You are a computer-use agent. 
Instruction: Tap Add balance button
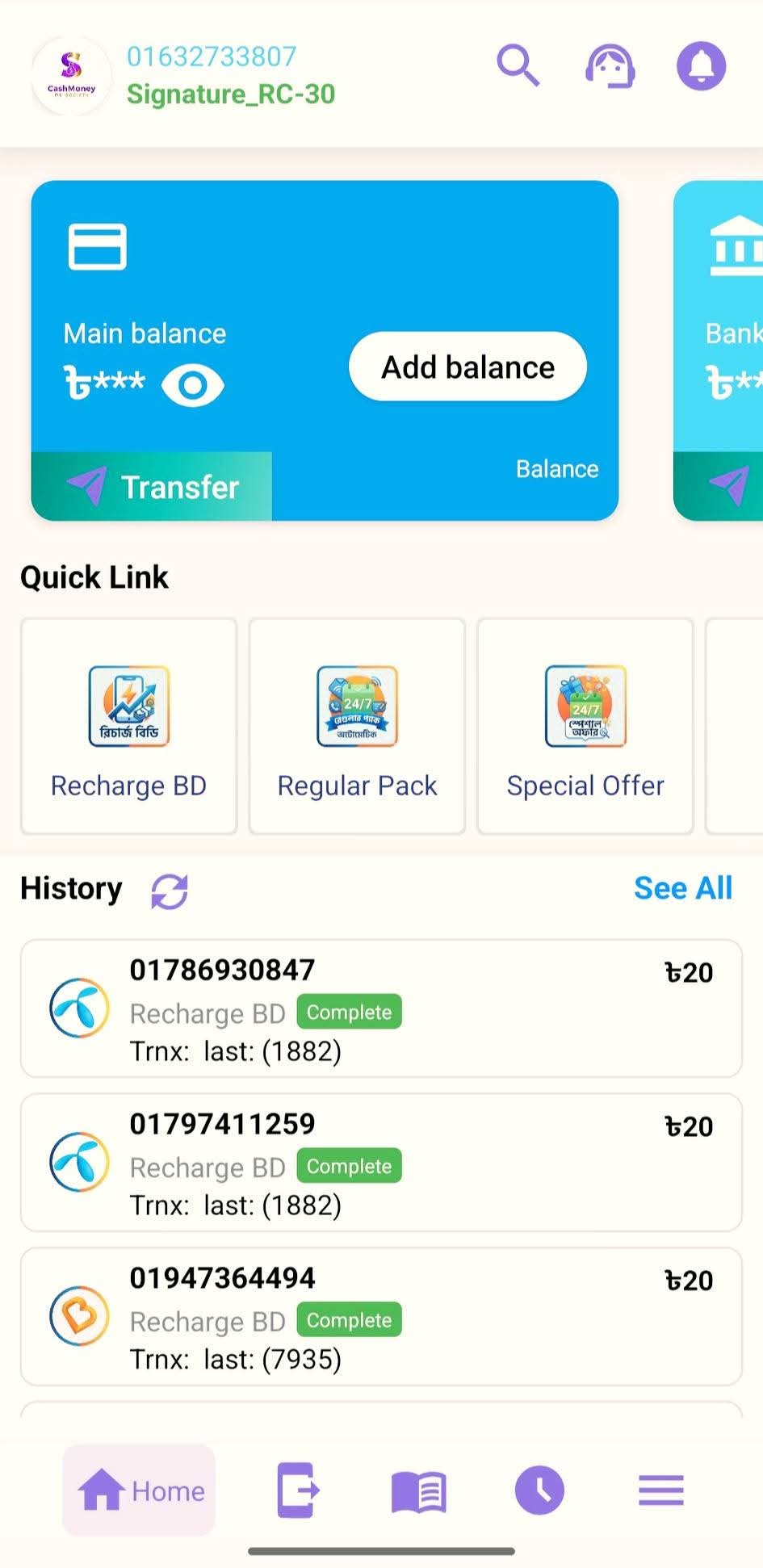click(467, 367)
